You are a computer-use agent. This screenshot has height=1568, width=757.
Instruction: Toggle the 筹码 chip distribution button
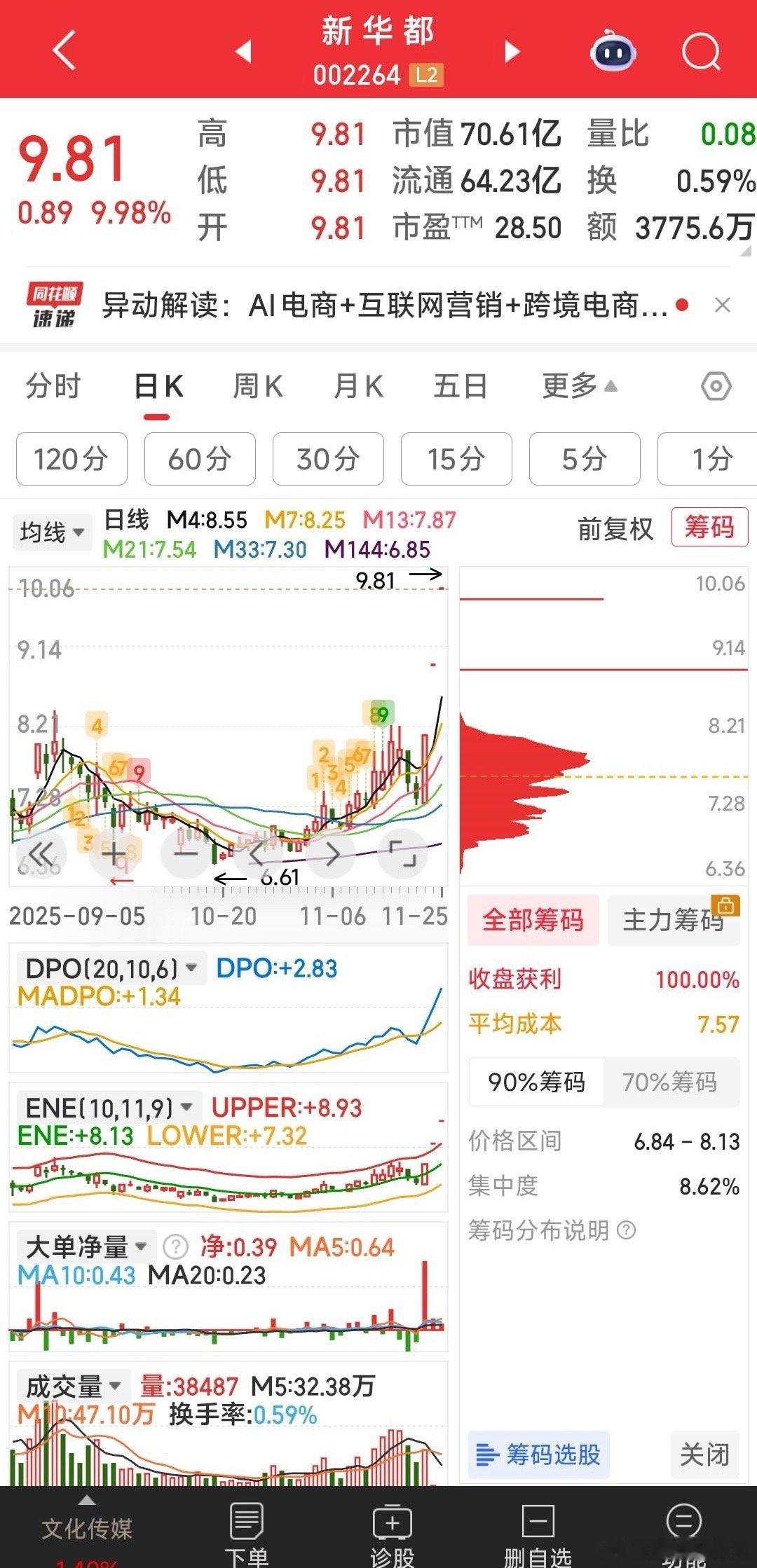click(709, 527)
